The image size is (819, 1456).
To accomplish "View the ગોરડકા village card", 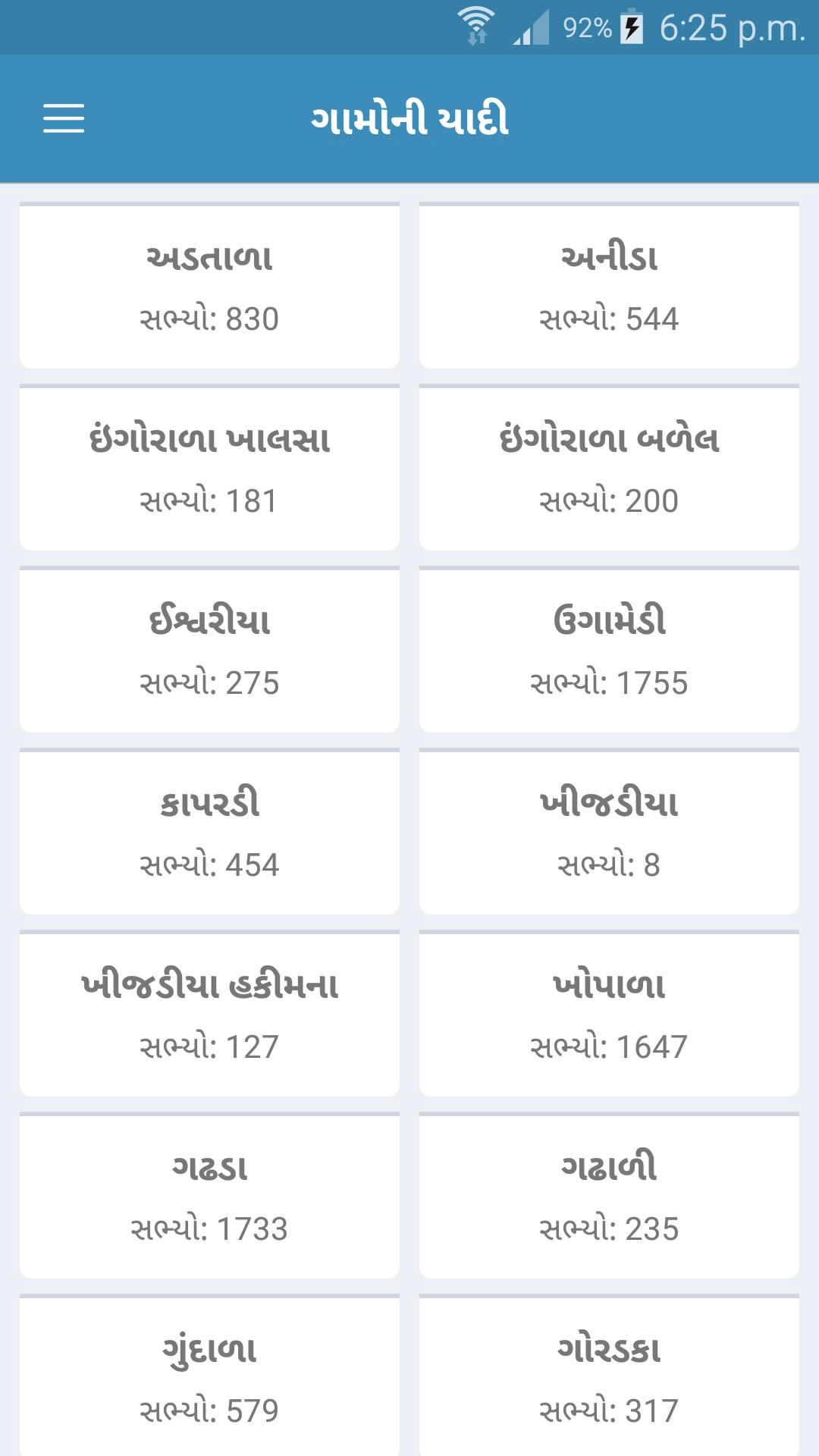I will point(609,1376).
